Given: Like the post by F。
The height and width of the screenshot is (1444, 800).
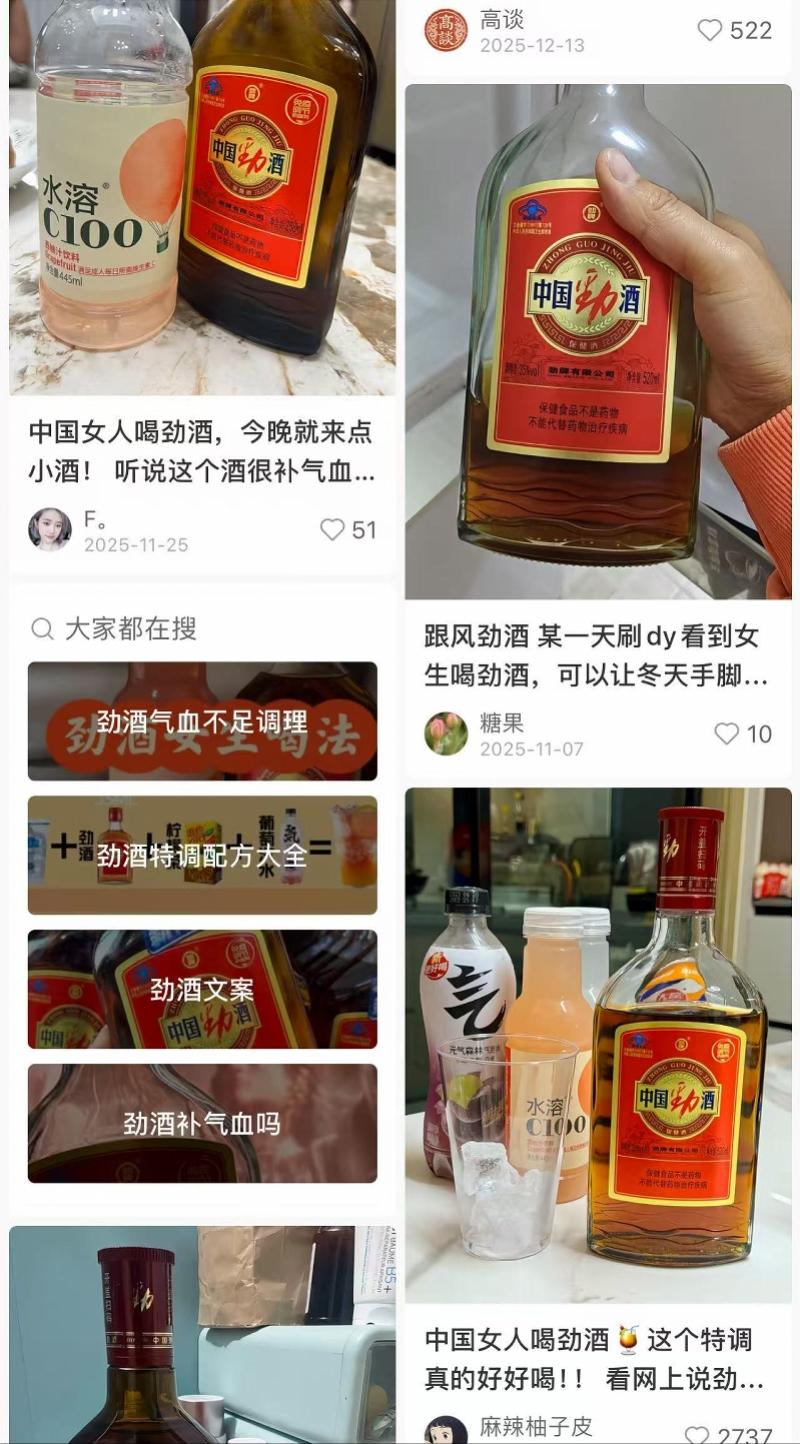Looking at the screenshot, I should 333,530.
